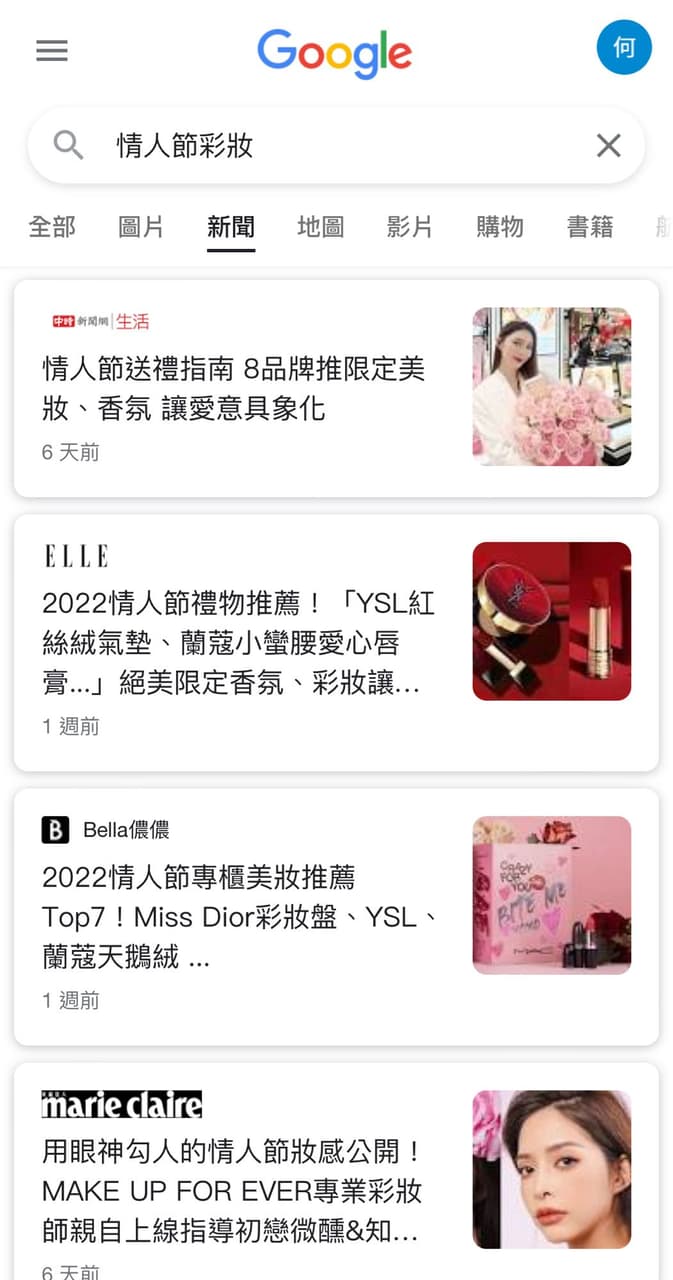Image resolution: width=673 pixels, height=1280 pixels.
Task: Open the ELLE 2022情人節禮物推薦 article
Action: [x=336, y=643]
